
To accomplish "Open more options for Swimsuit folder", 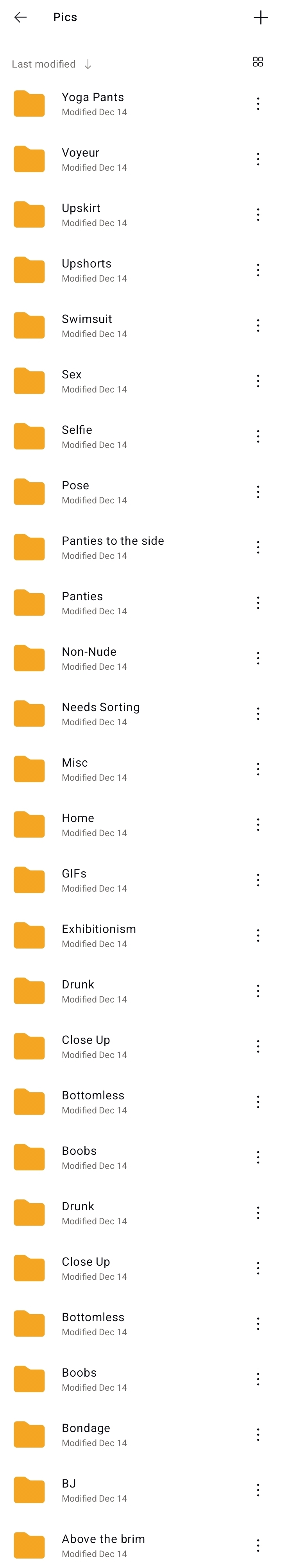I will tap(258, 326).
